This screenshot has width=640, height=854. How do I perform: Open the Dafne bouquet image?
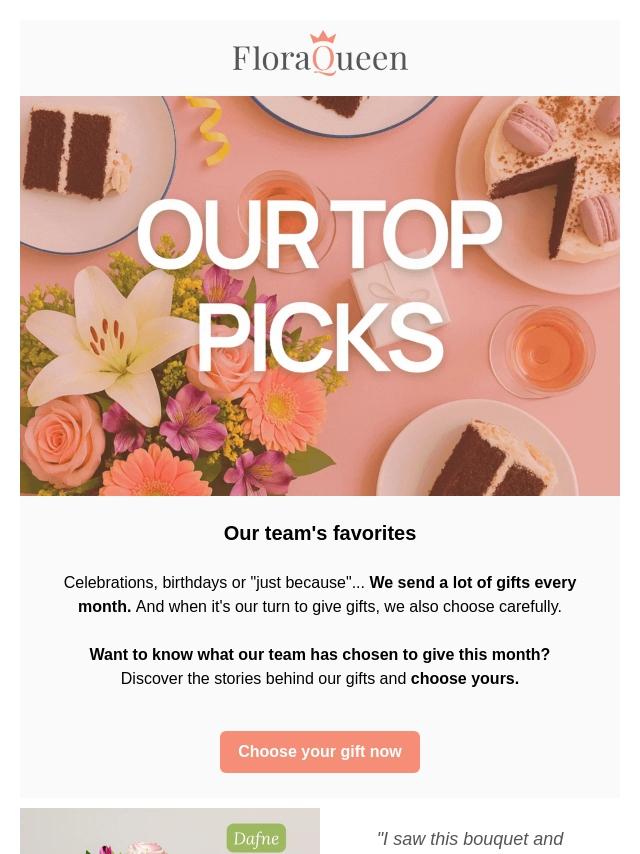click(170, 832)
